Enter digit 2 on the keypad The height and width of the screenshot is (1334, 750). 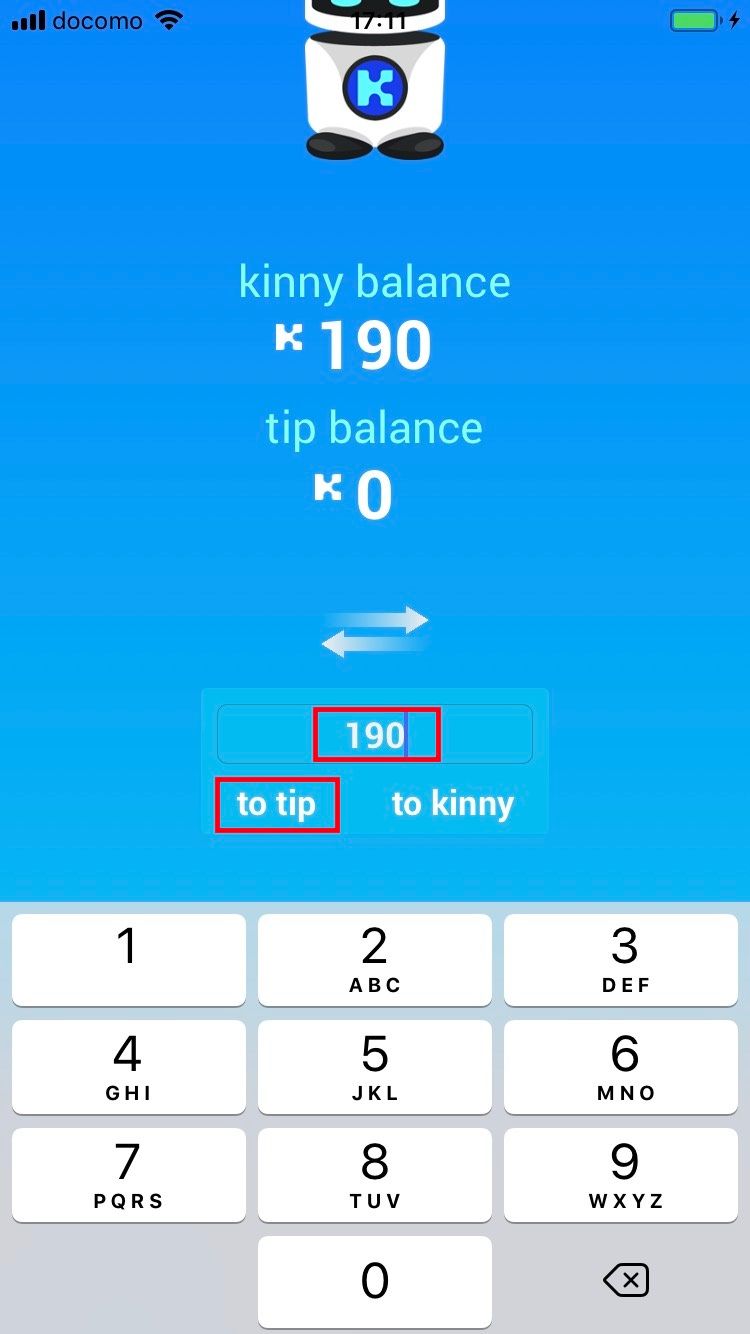point(375,959)
